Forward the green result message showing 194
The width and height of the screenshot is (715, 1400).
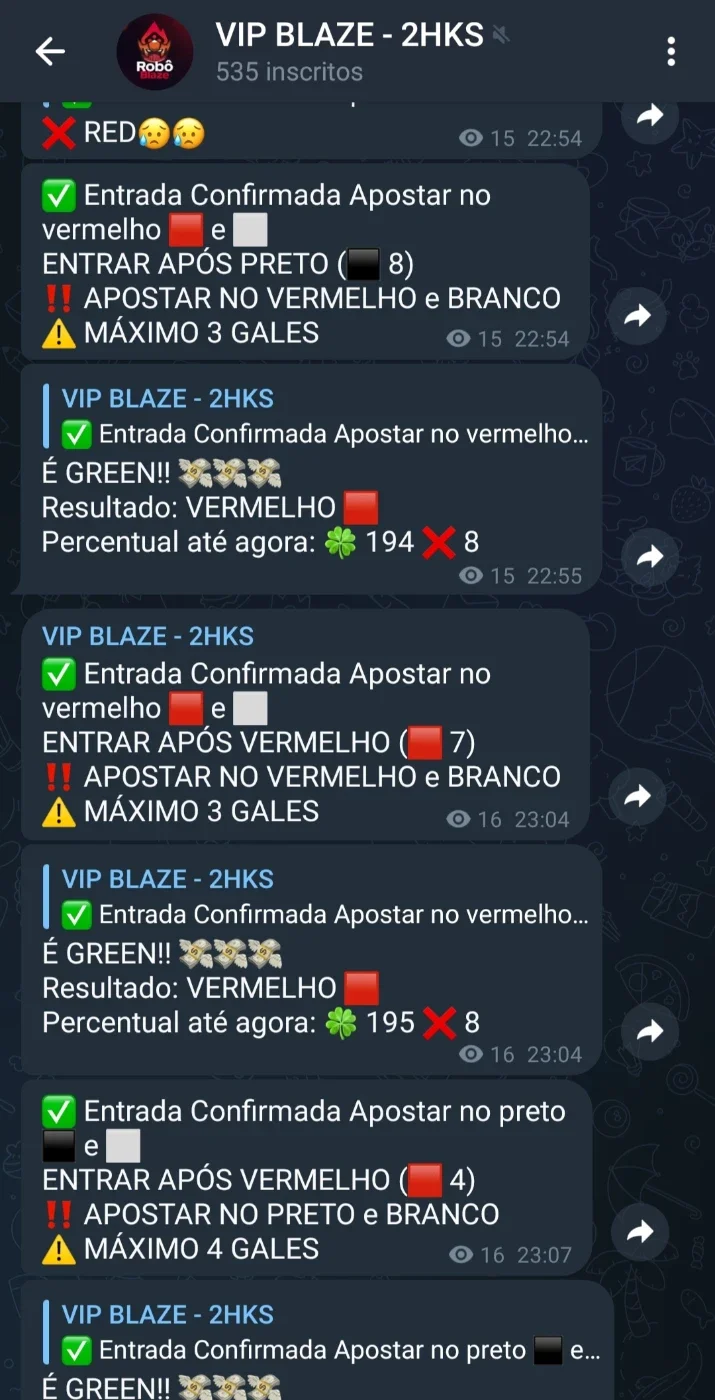(x=651, y=557)
